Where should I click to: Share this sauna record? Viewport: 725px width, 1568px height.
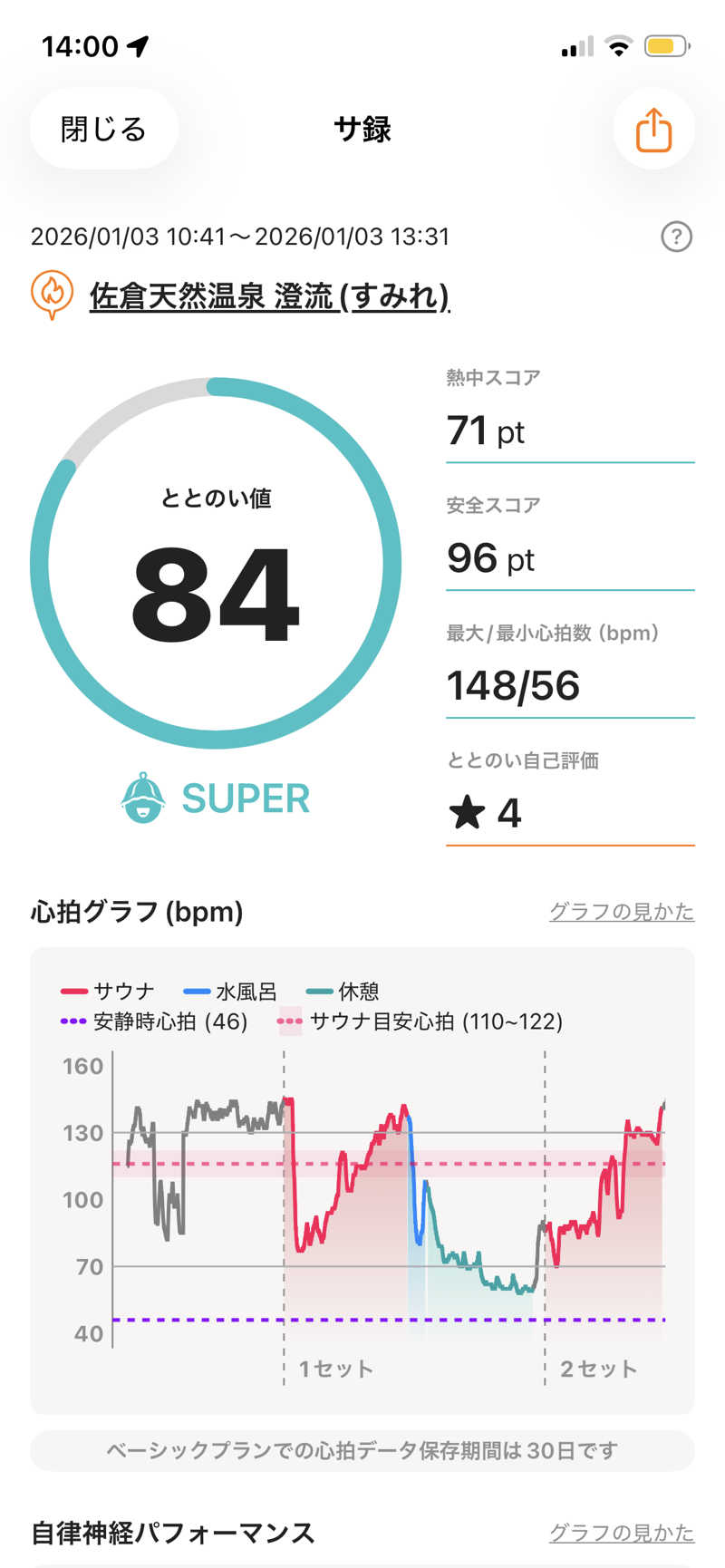click(x=653, y=130)
